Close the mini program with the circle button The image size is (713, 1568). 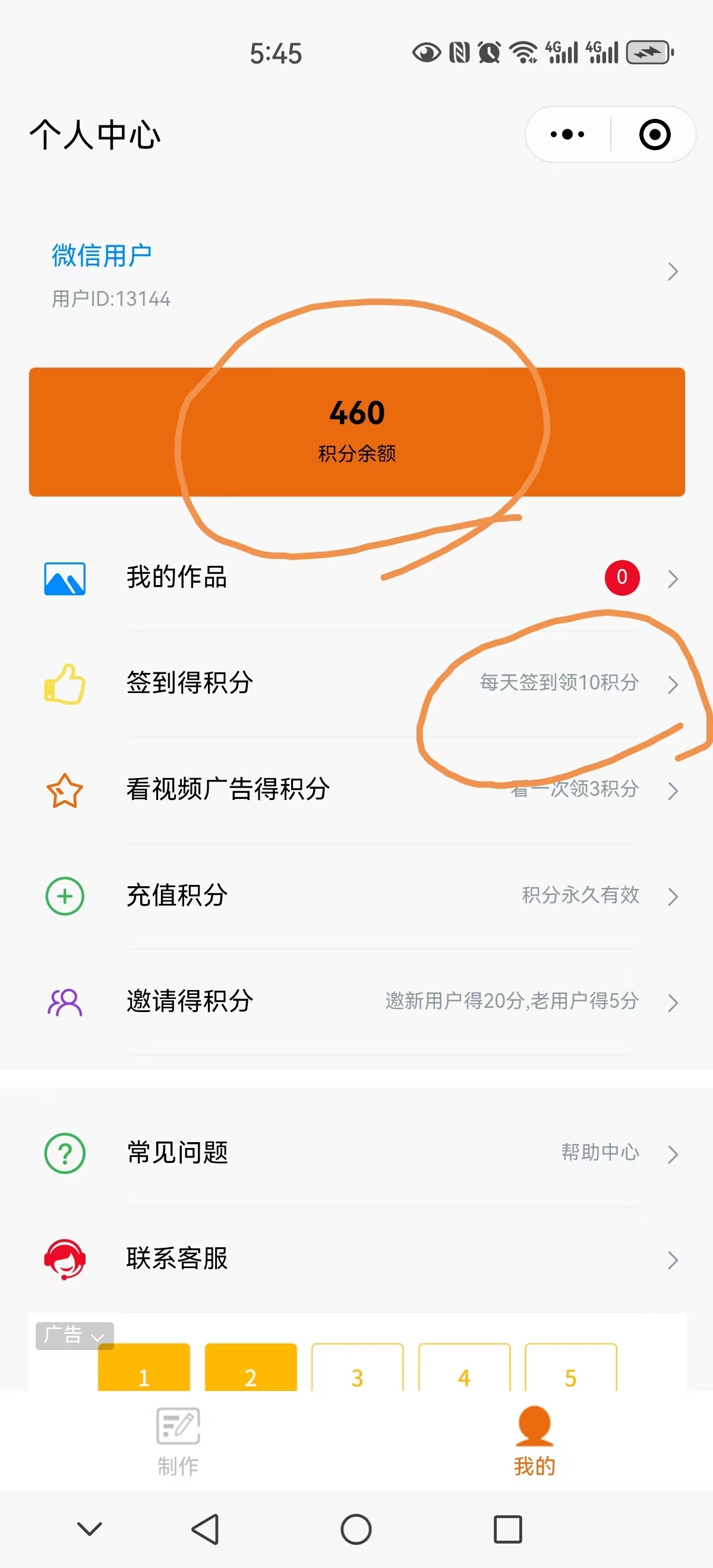[x=655, y=134]
